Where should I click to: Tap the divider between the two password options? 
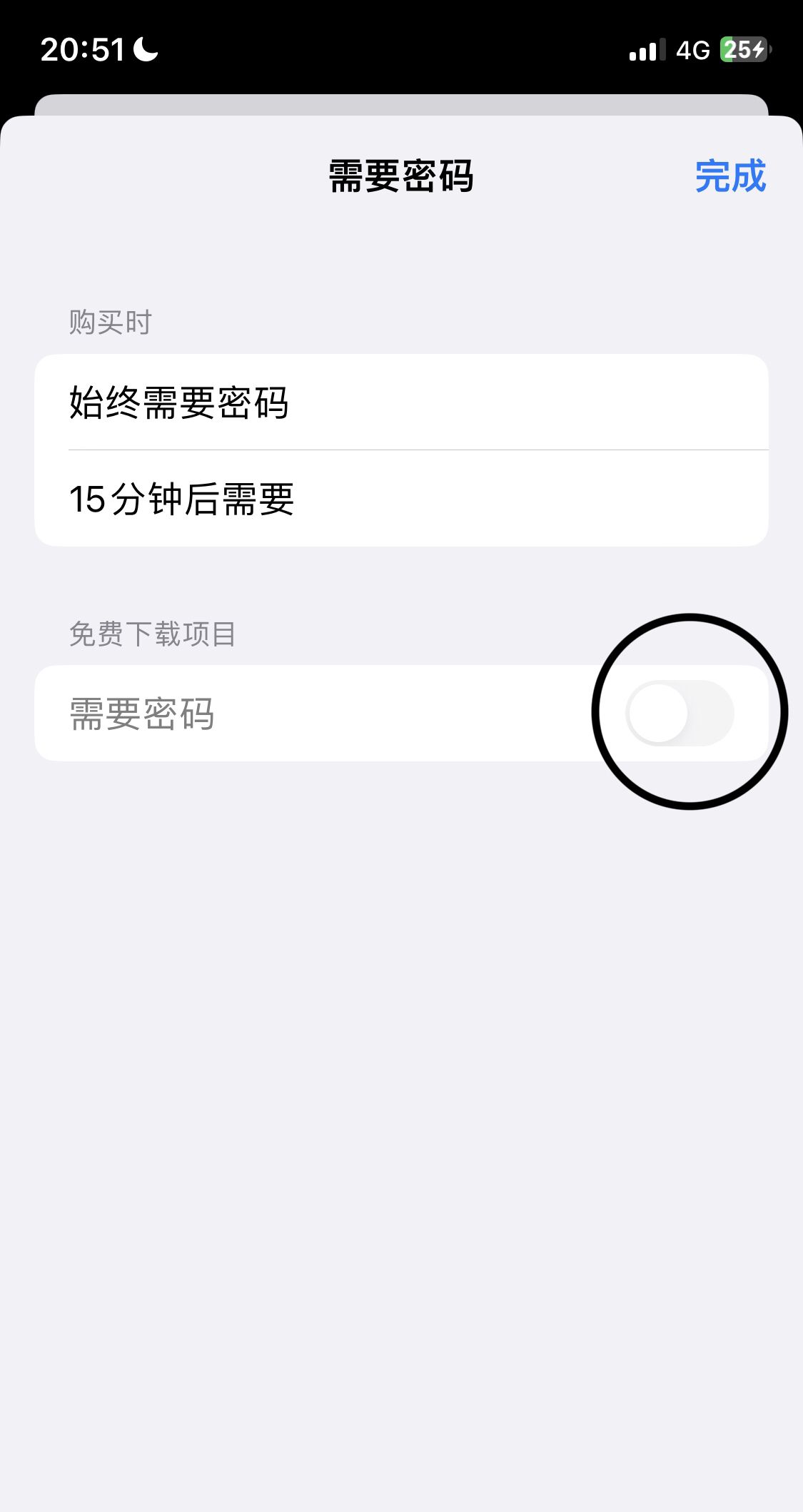pyautogui.click(x=401, y=451)
